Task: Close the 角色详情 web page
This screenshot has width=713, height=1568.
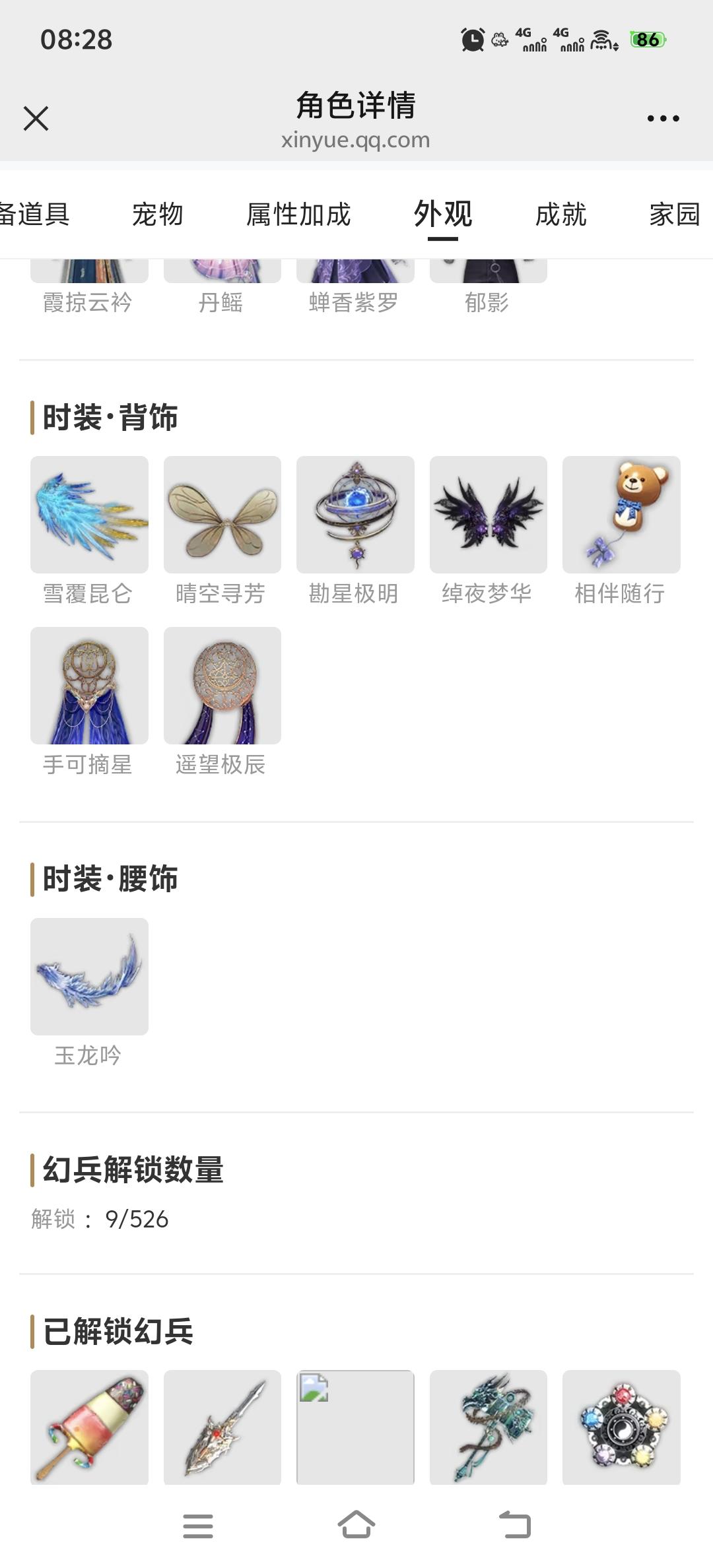Action: tap(36, 119)
